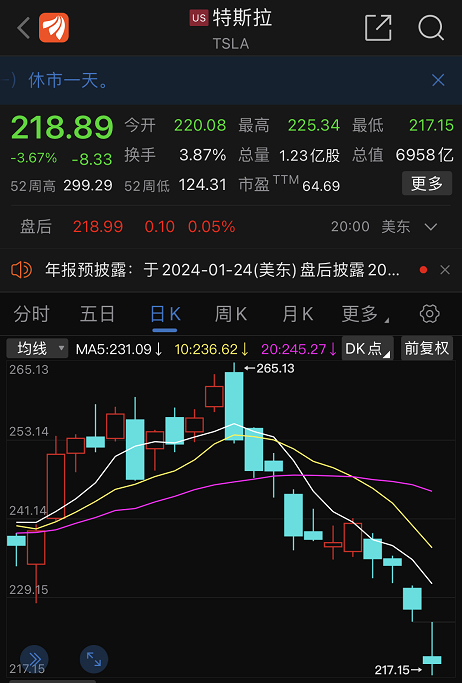Expand the 盘后 美东 time dropdown
This screenshot has height=683, width=462.
tap(431, 227)
